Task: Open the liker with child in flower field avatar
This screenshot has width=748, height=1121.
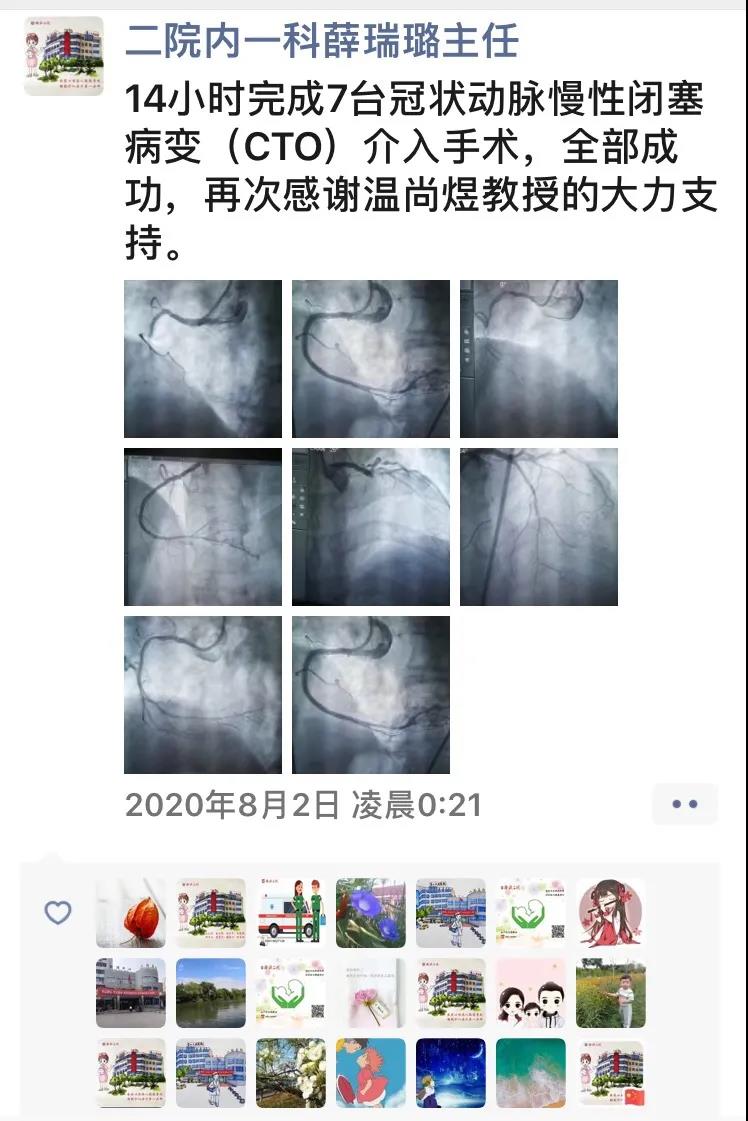Action: [611, 993]
